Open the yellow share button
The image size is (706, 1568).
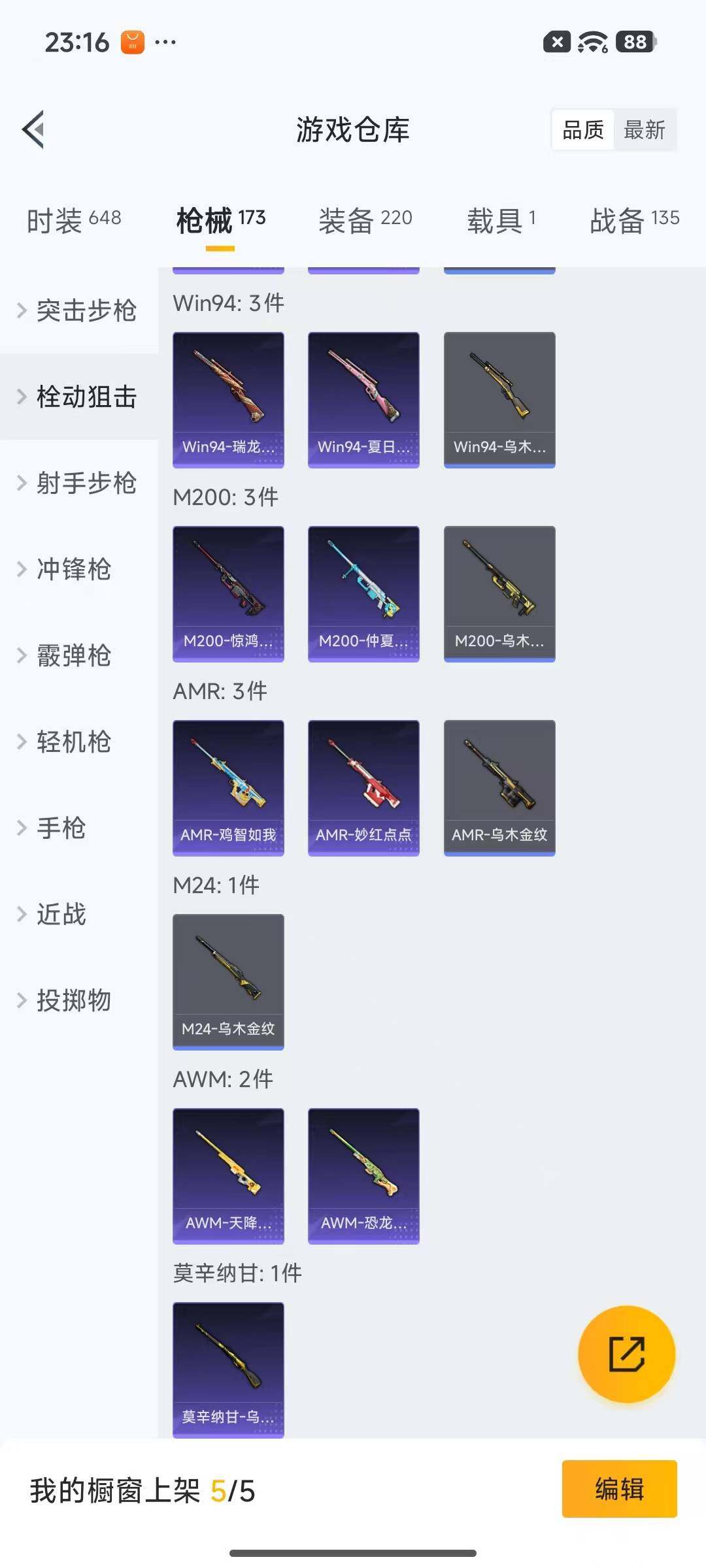628,1354
